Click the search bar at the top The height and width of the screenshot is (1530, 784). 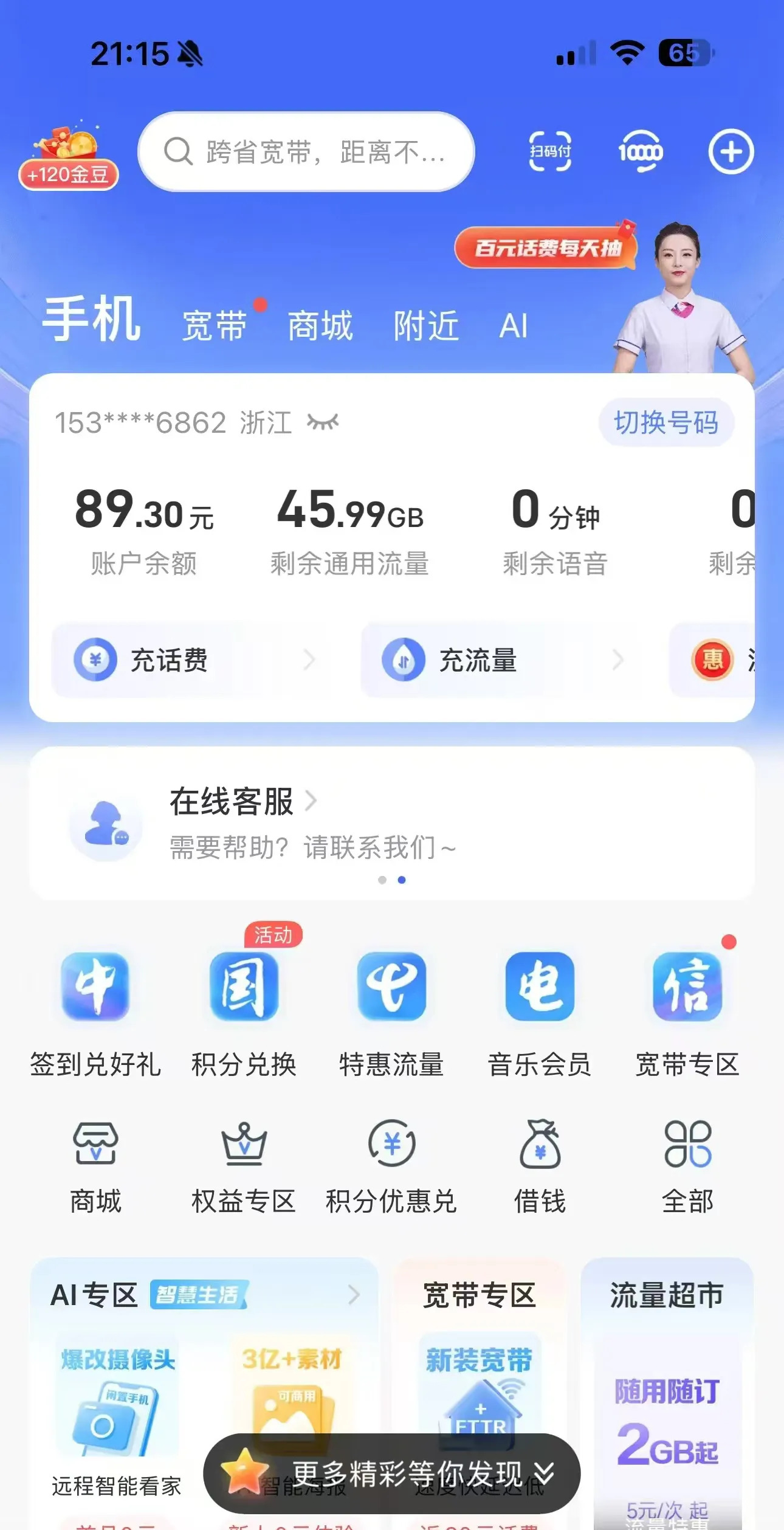tap(307, 152)
